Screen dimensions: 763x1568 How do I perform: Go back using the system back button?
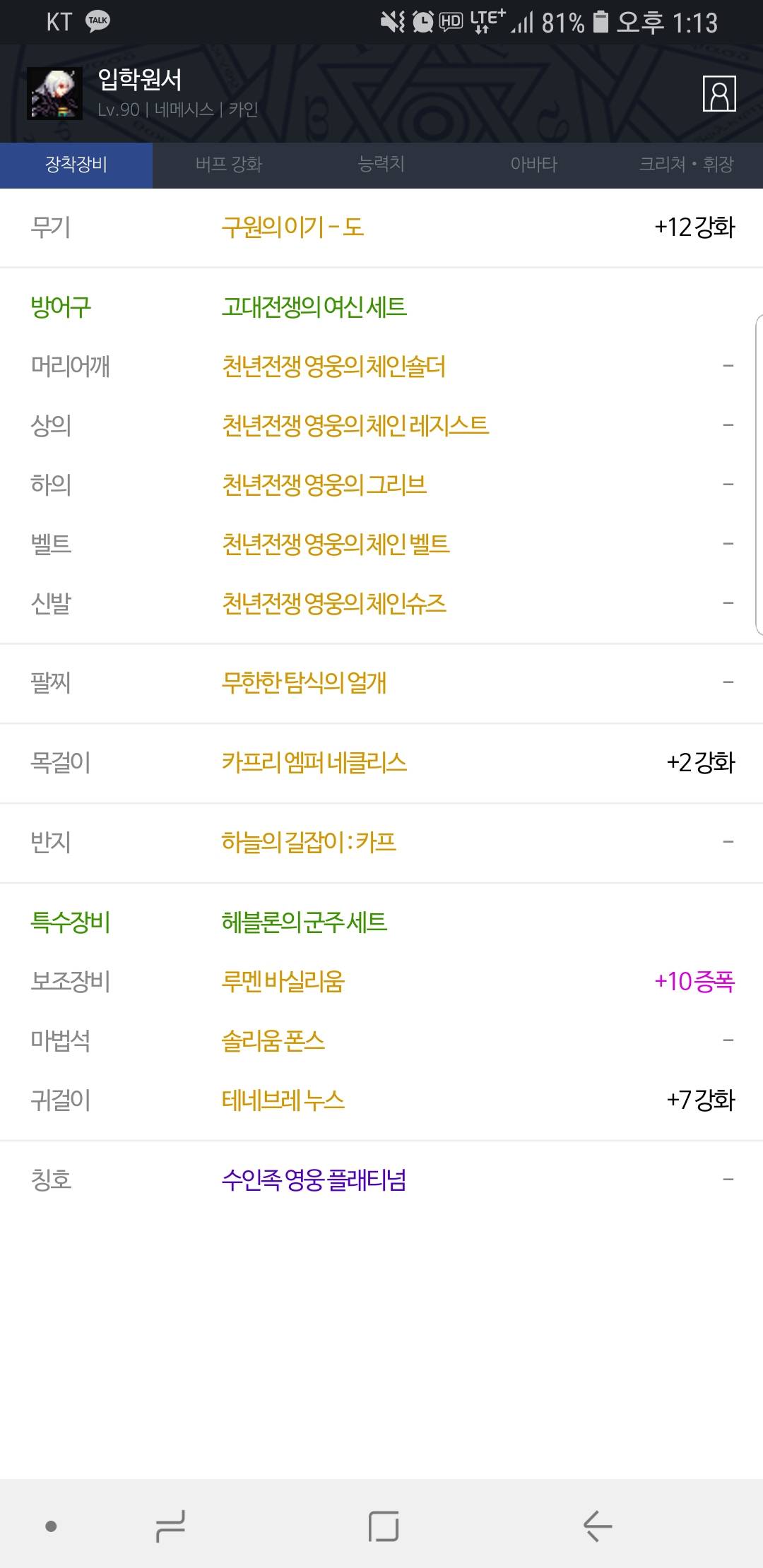pyautogui.click(x=597, y=1526)
